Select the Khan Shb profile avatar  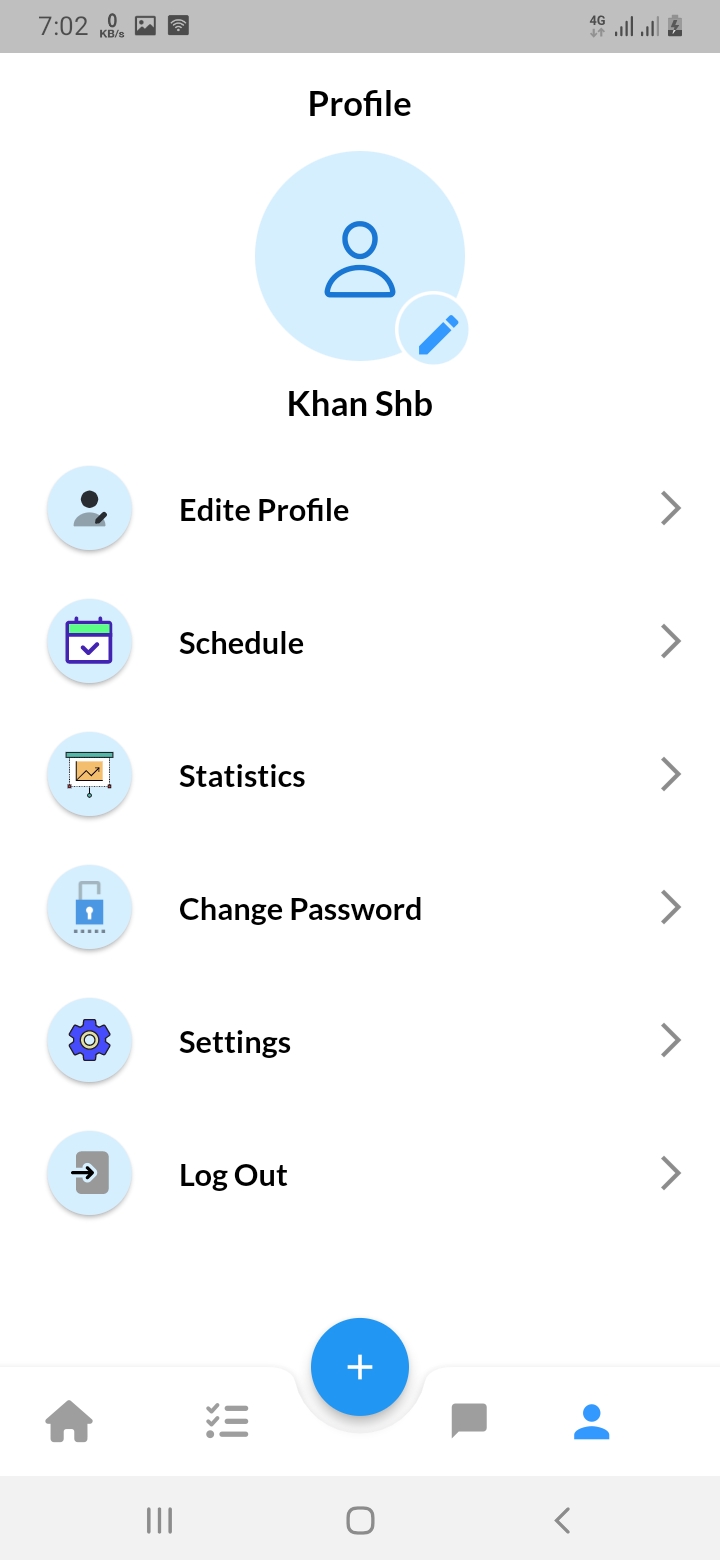[360, 256]
